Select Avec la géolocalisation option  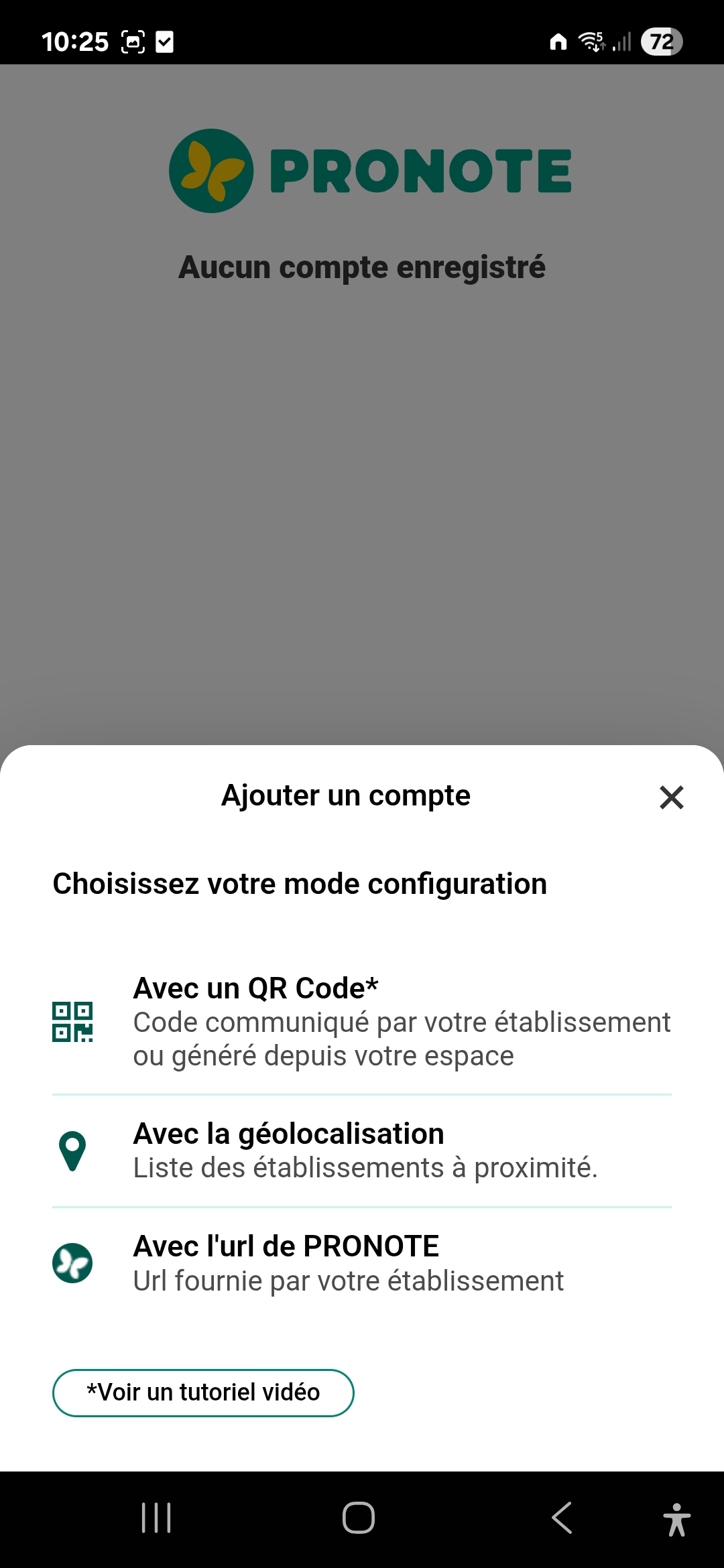(x=362, y=1150)
